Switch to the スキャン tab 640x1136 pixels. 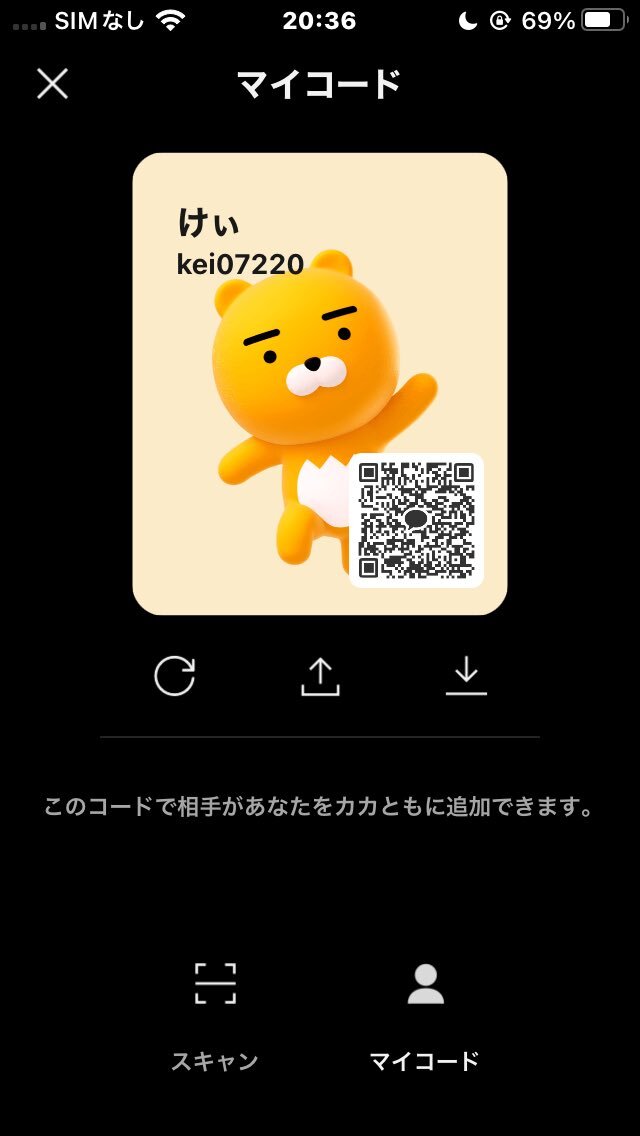(x=215, y=1012)
